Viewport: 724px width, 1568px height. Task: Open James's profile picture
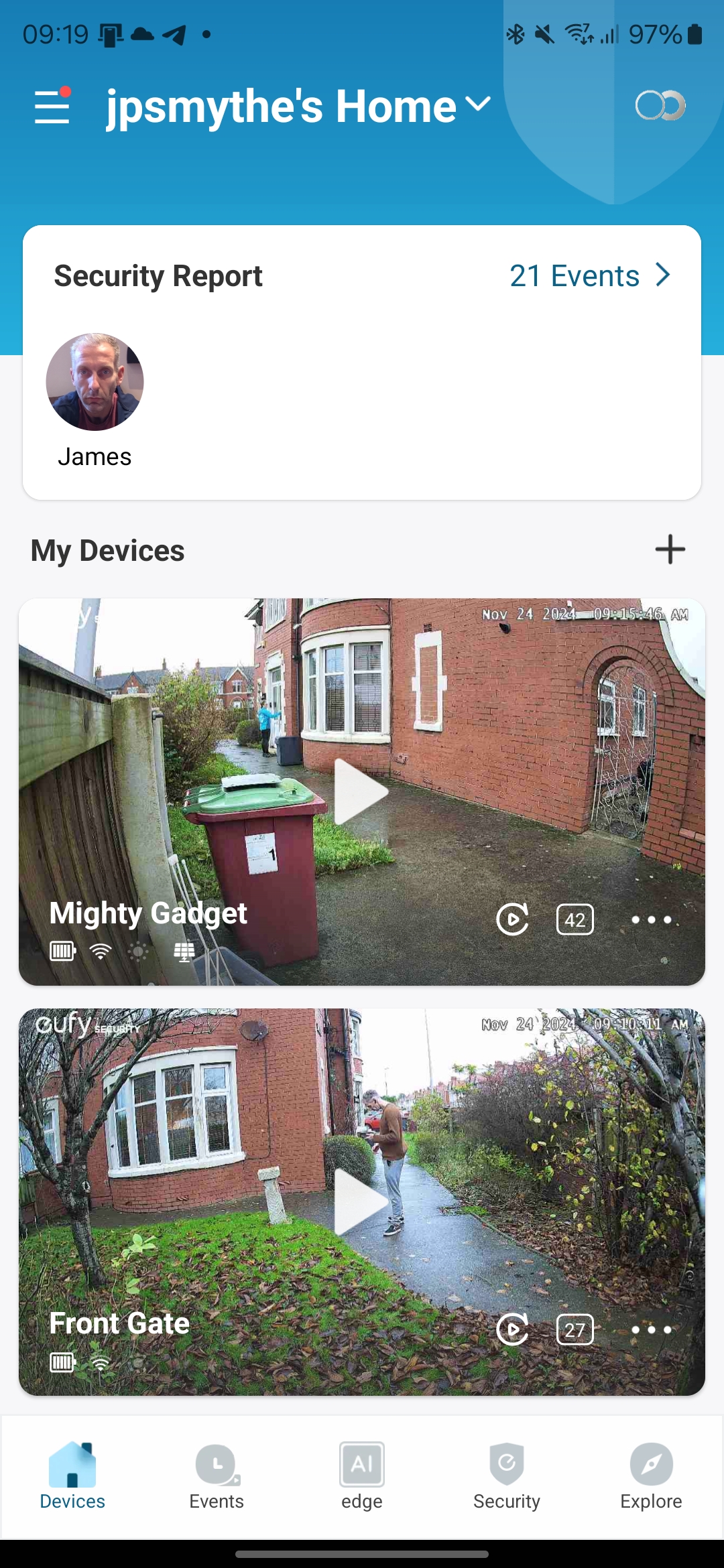[x=95, y=382]
